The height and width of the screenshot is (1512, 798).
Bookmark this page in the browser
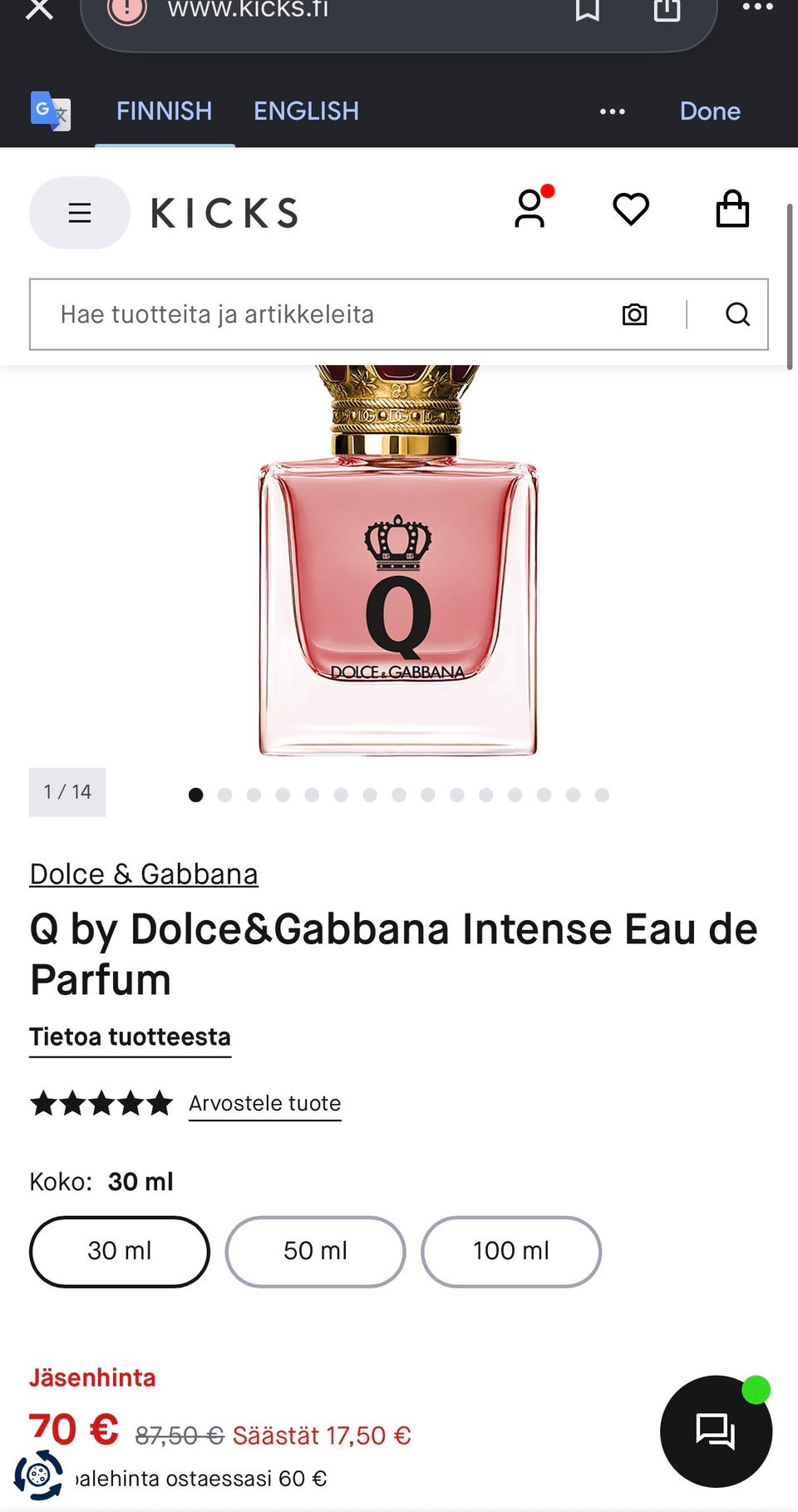(x=588, y=9)
